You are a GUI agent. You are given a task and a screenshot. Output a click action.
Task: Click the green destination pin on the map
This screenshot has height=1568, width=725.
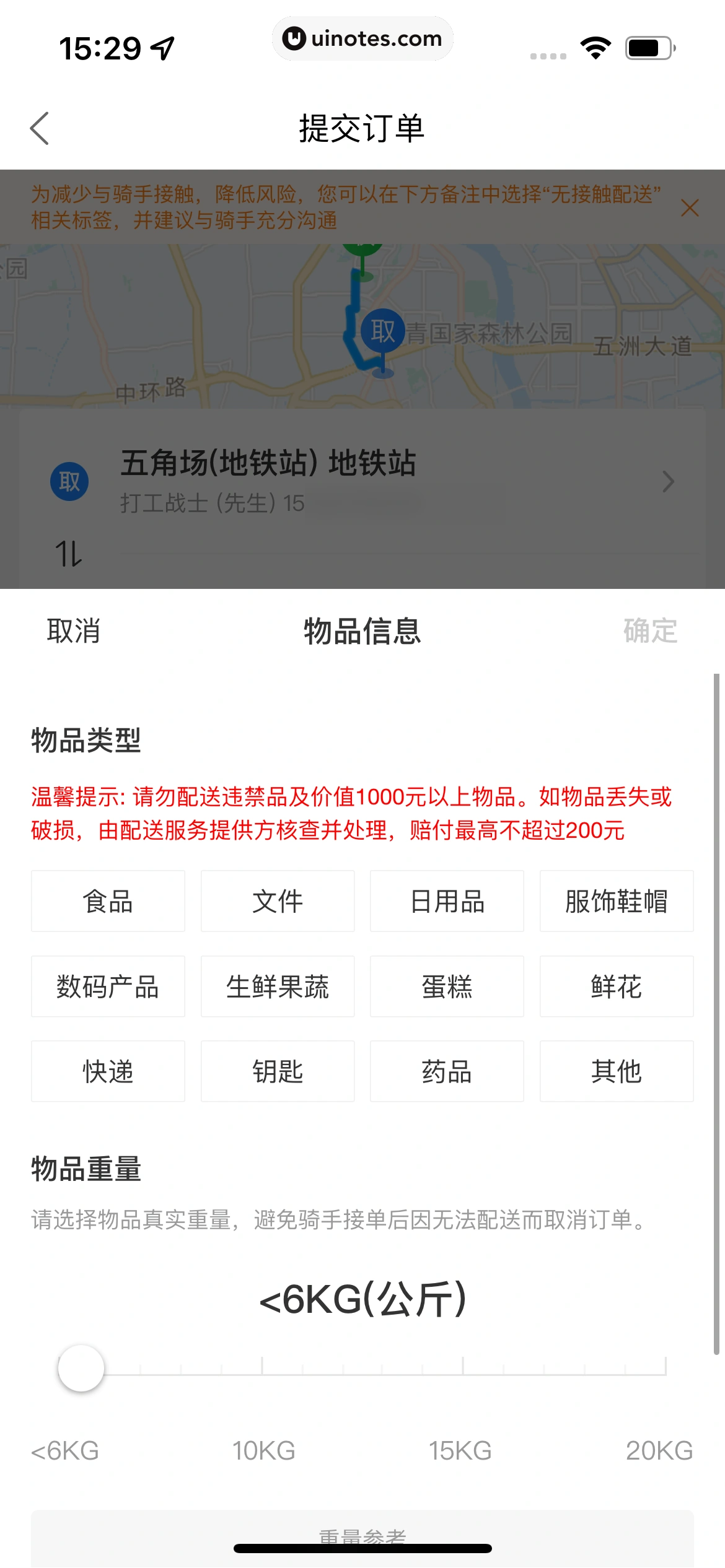coord(362,248)
